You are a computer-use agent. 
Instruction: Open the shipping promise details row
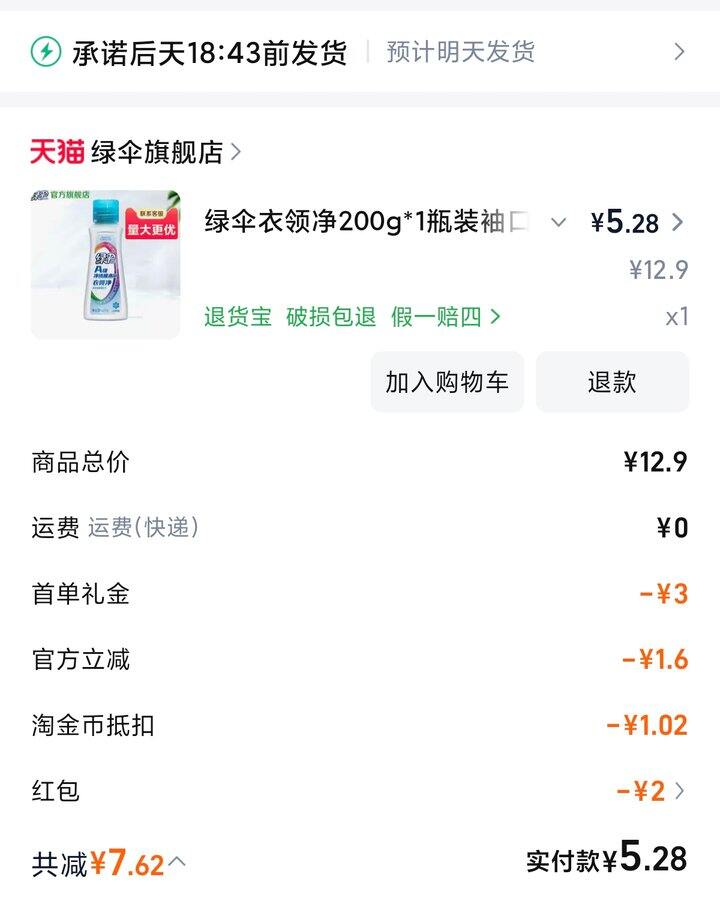coord(360,52)
